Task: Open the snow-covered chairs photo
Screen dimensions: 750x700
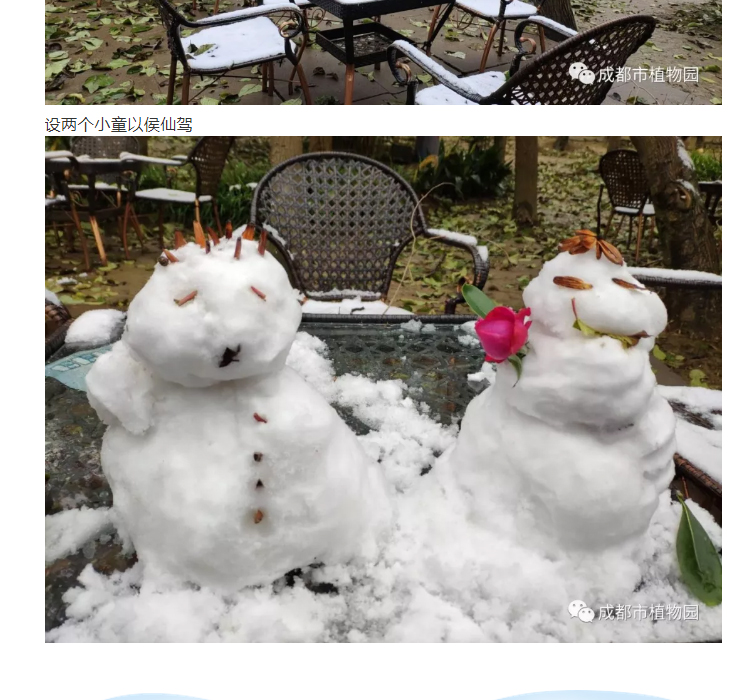Action: [383, 52]
